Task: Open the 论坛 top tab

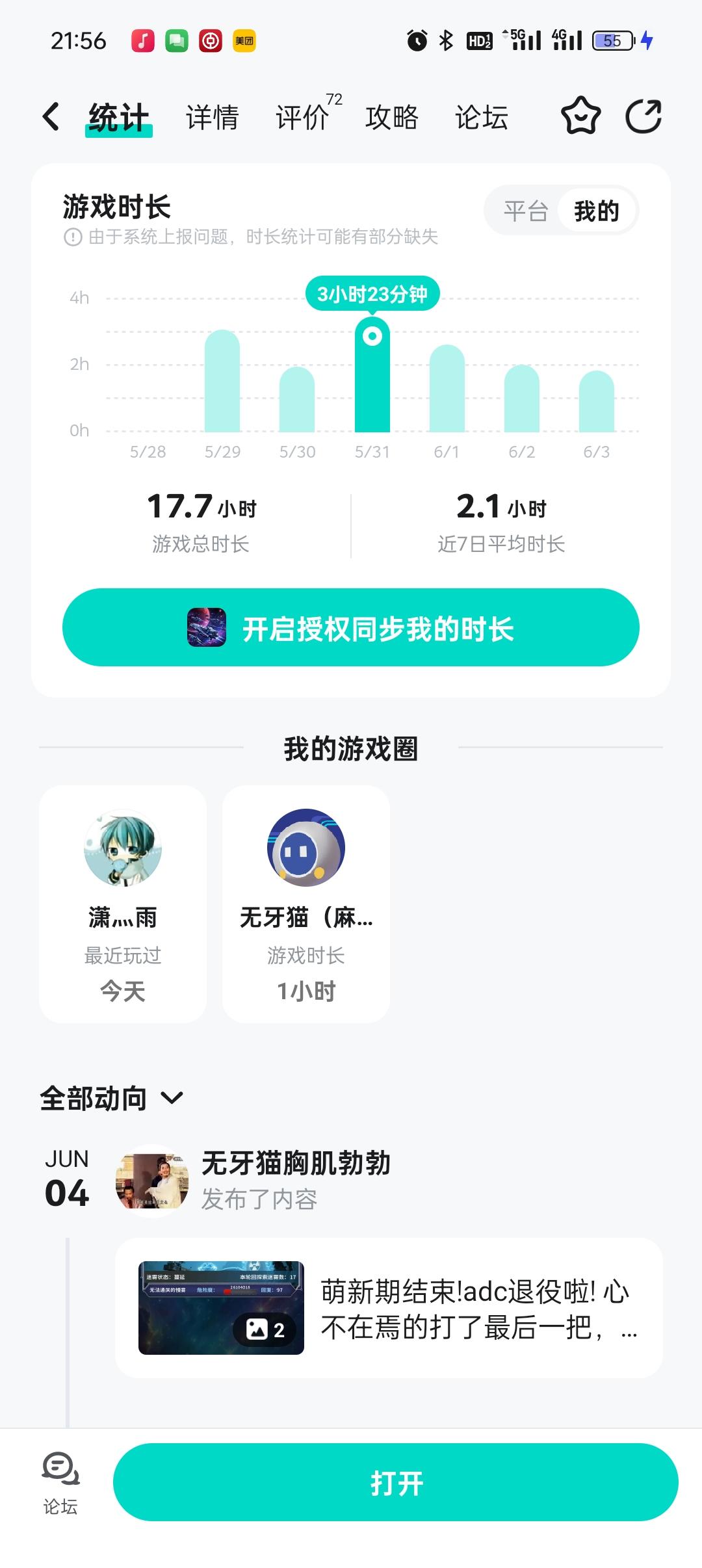Action: [481, 118]
